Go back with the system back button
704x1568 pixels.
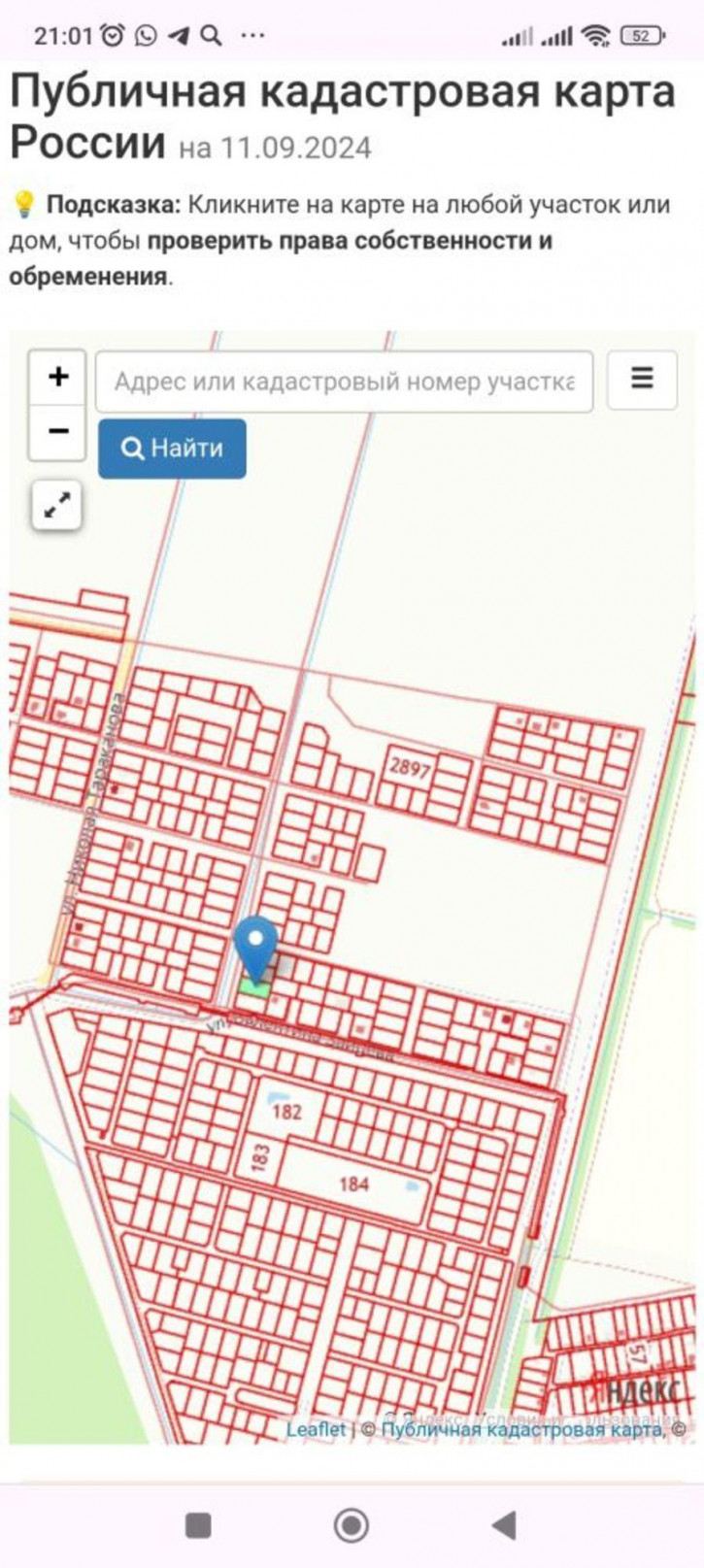pos(504,1525)
